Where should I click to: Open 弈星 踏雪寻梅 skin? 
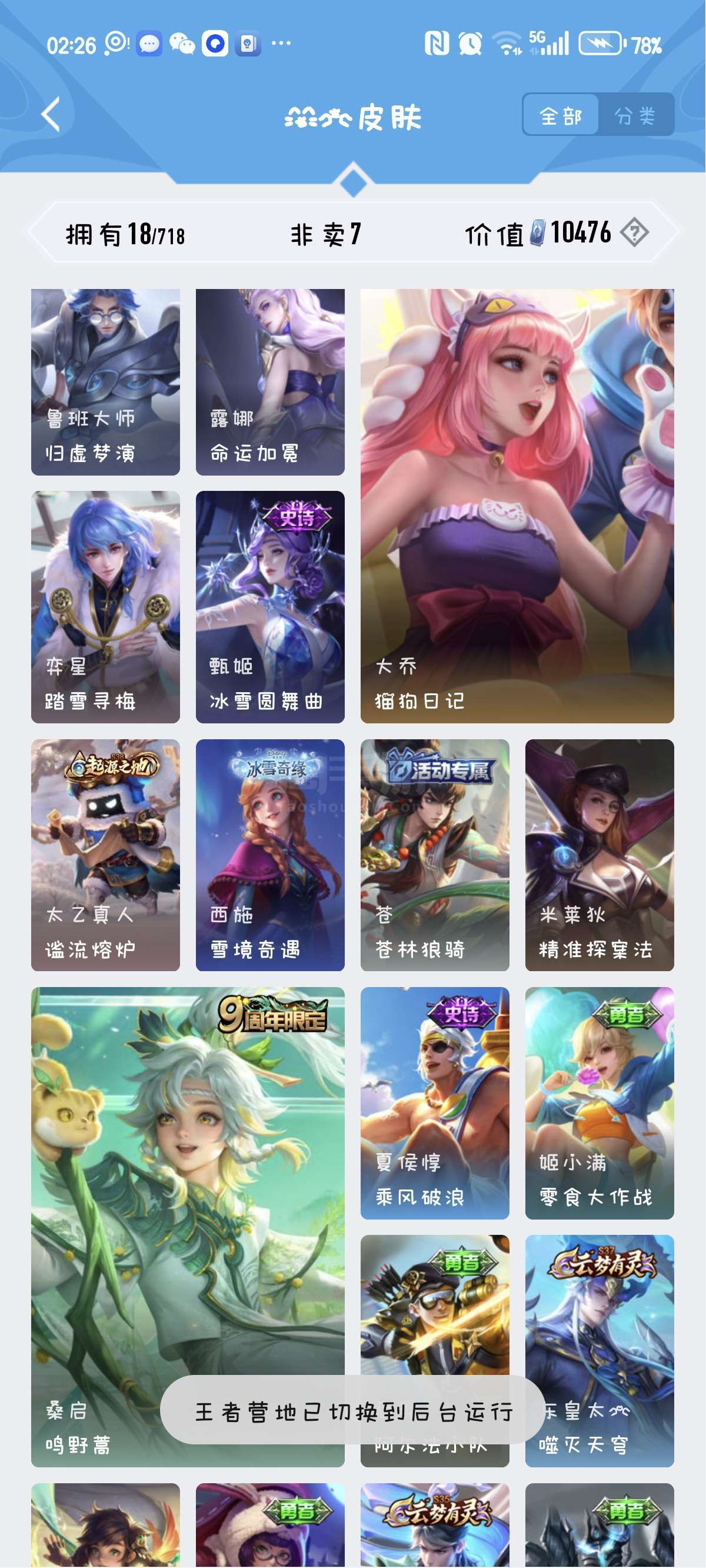point(105,607)
